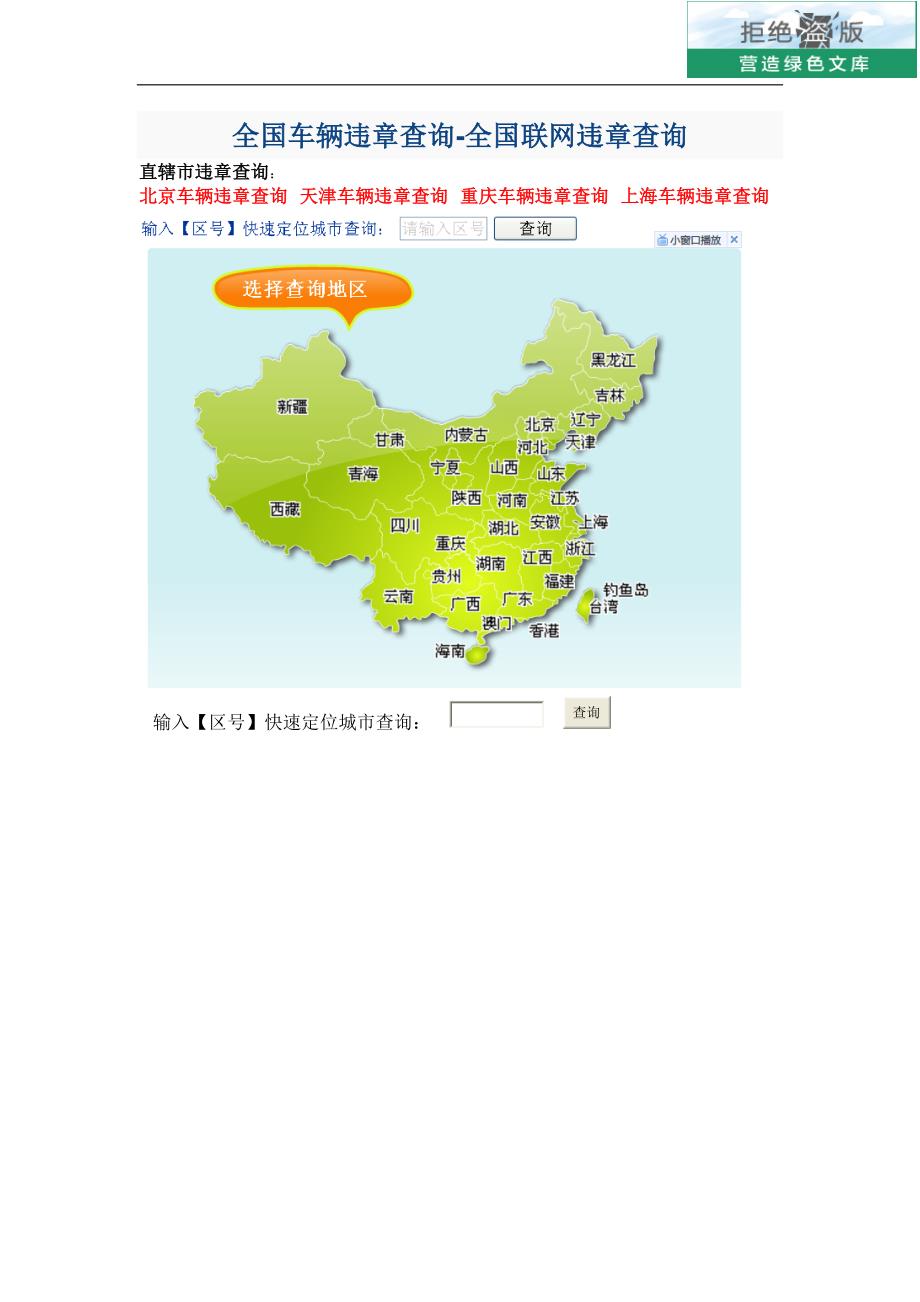Click the upper 查询 button
The height and width of the screenshot is (1302, 920).
(x=535, y=228)
